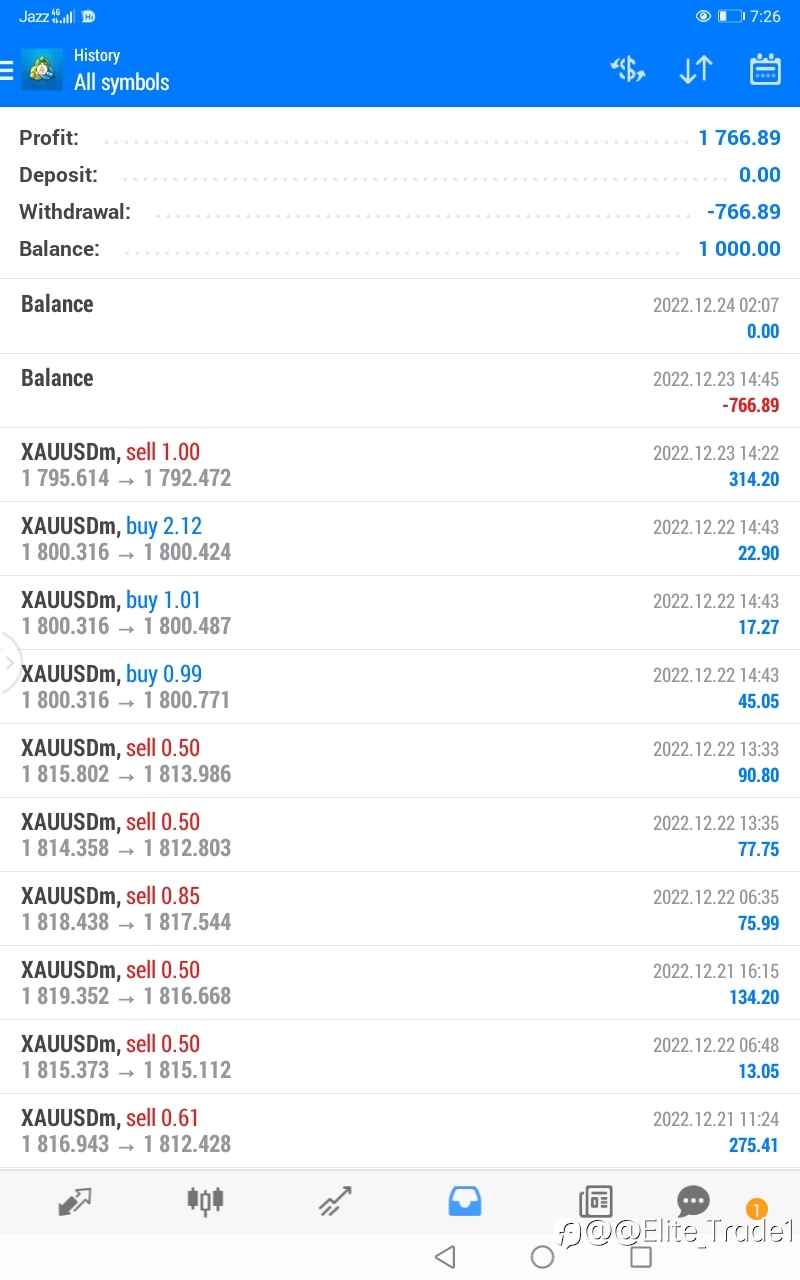The width and height of the screenshot is (800, 1280).
Task: Expand the buy 0.99 XAUUSDm trade
Action: point(400,687)
